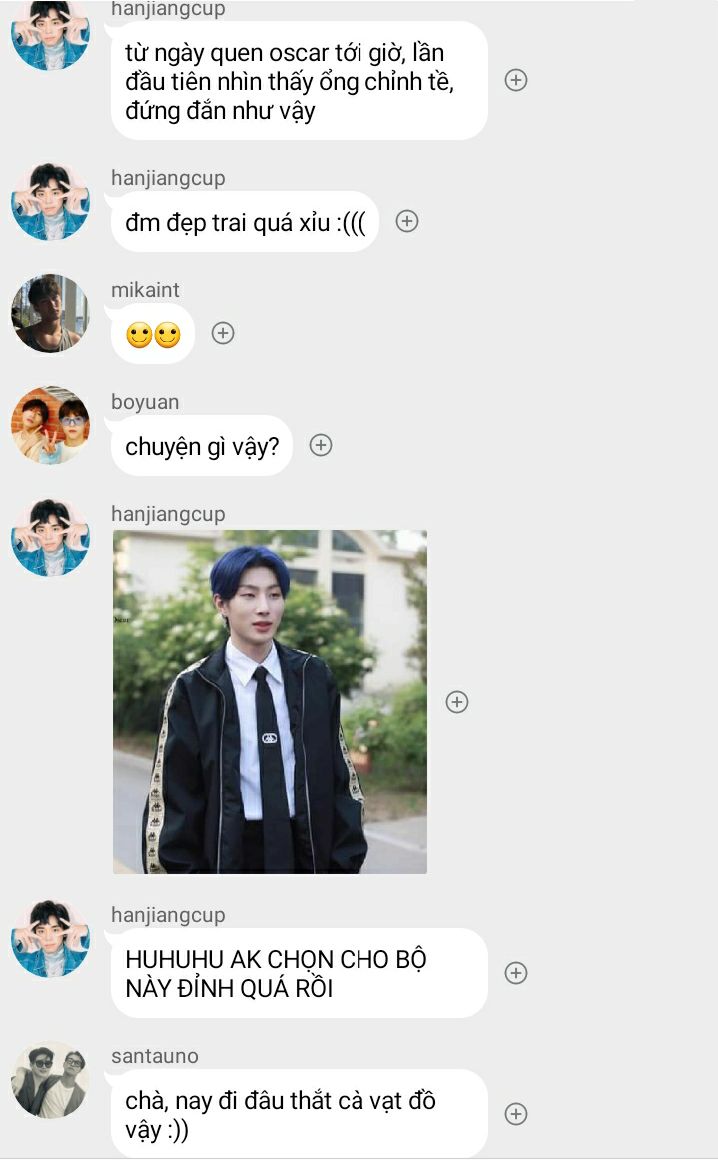
Task: Open santauno's avatar
Action: point(50,1080)
